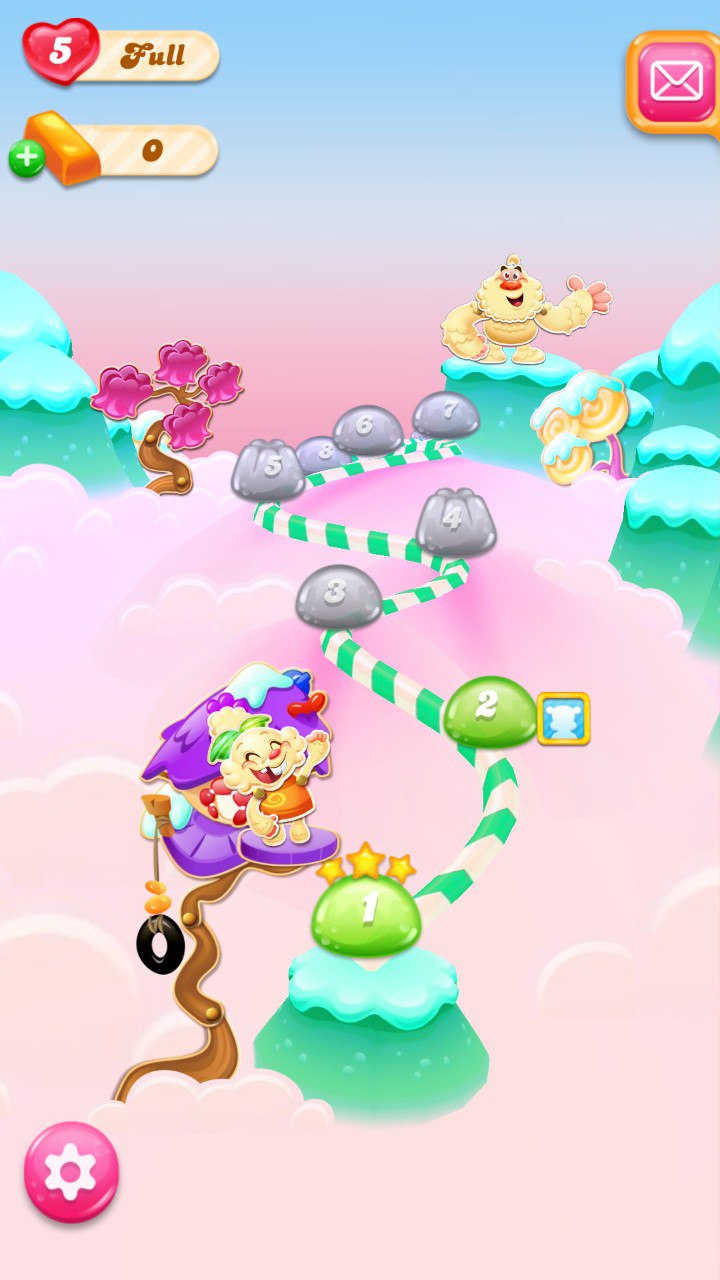720x1280 pixels.
Task: Open the mail inbox envelope
Action: click(x=676, y=83)
